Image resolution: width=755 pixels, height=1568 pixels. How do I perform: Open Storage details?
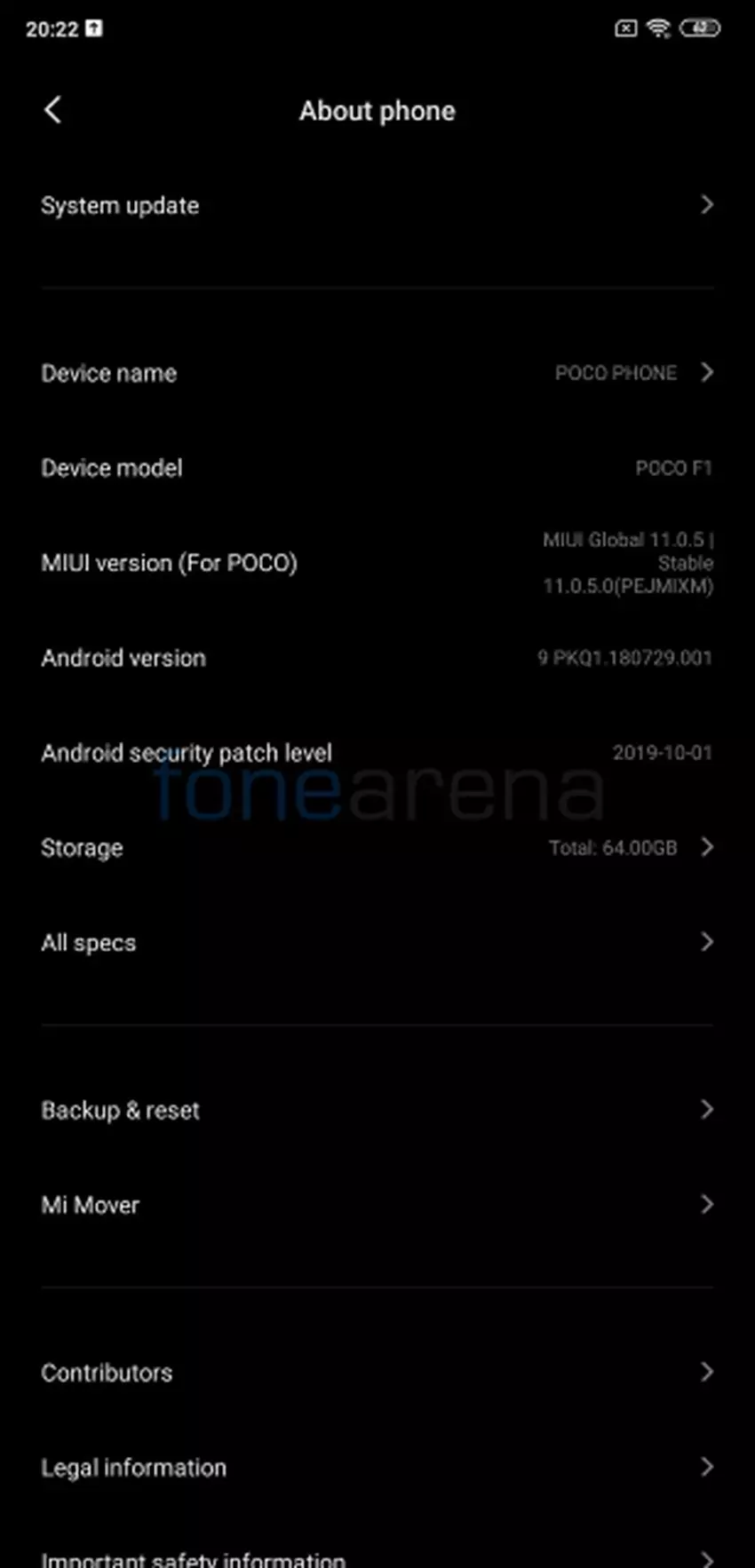[x=377, y=848]
